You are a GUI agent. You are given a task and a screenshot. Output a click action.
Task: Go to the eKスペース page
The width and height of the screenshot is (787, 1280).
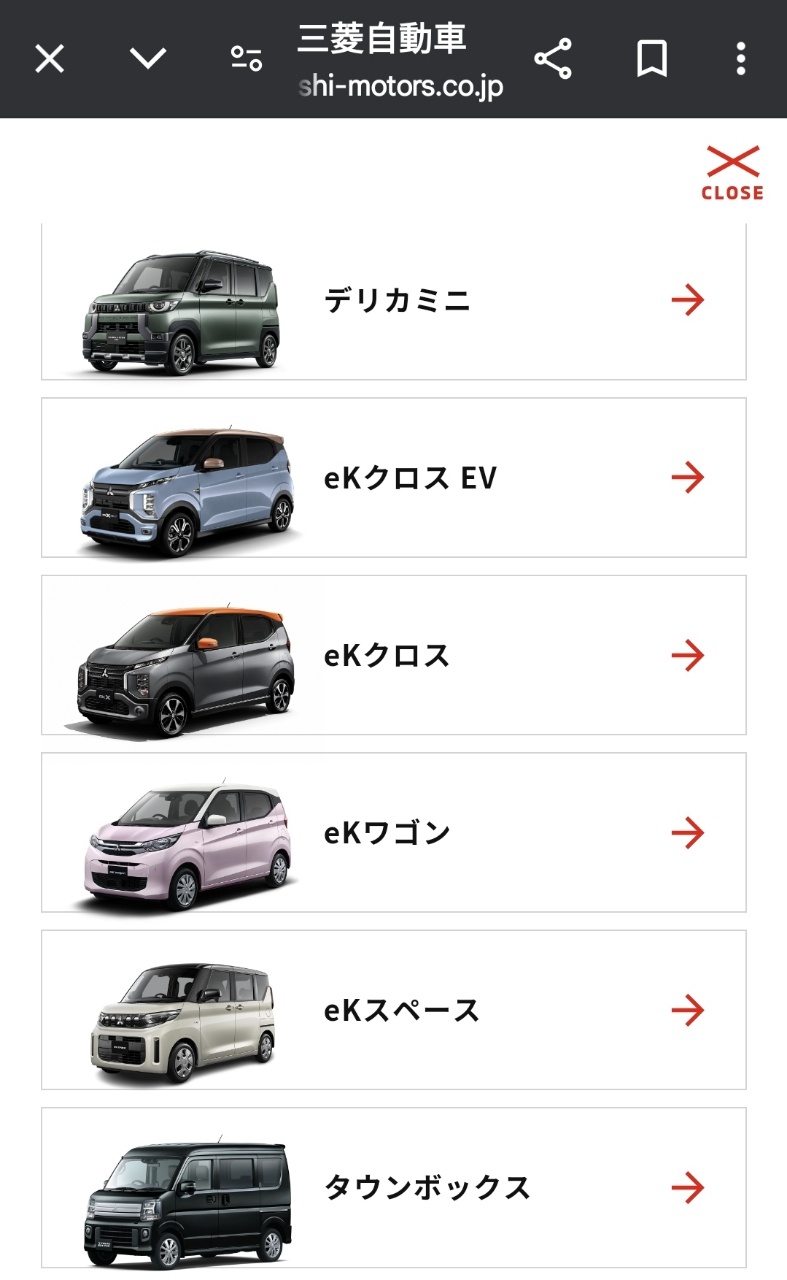[394, 1010]
